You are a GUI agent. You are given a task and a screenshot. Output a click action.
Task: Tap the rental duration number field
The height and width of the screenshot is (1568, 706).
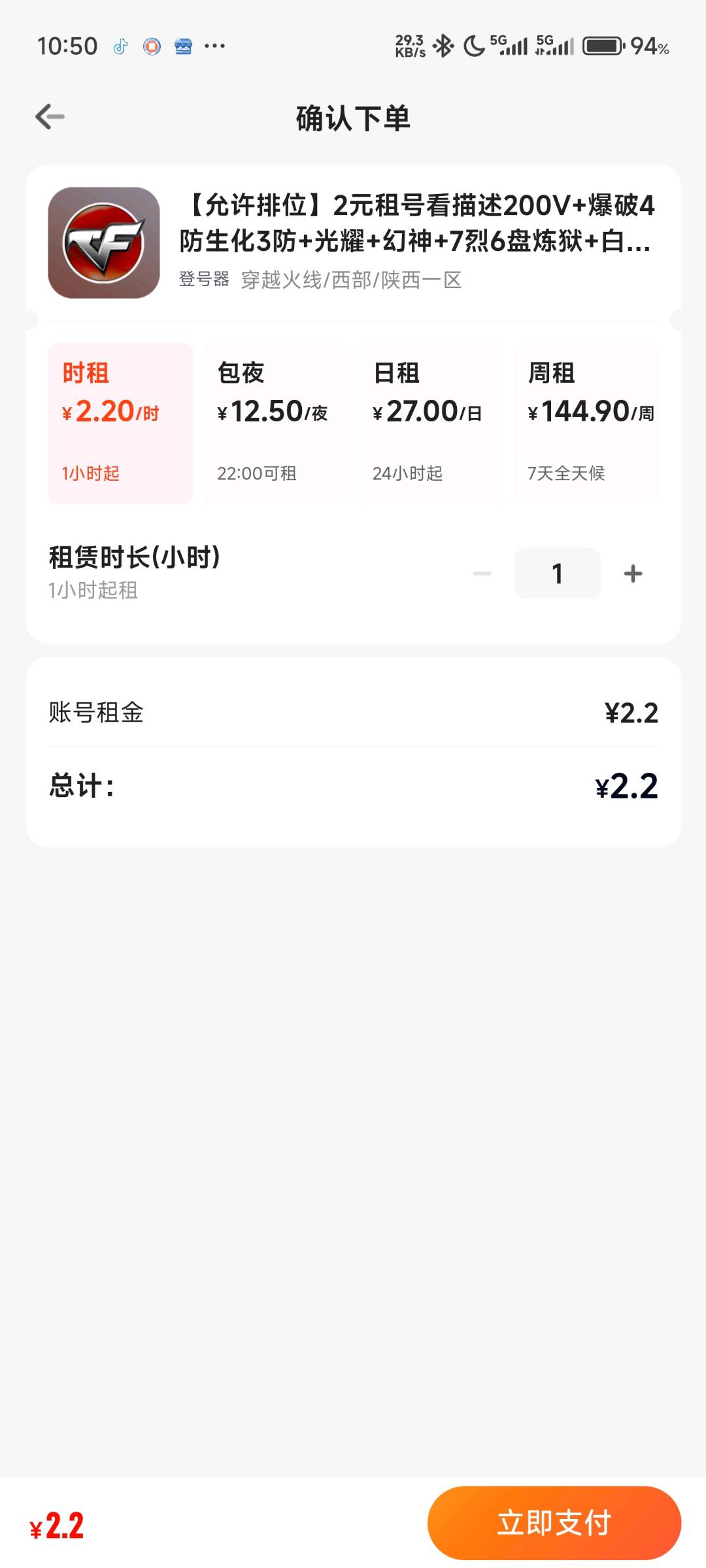tap(558, 574)
